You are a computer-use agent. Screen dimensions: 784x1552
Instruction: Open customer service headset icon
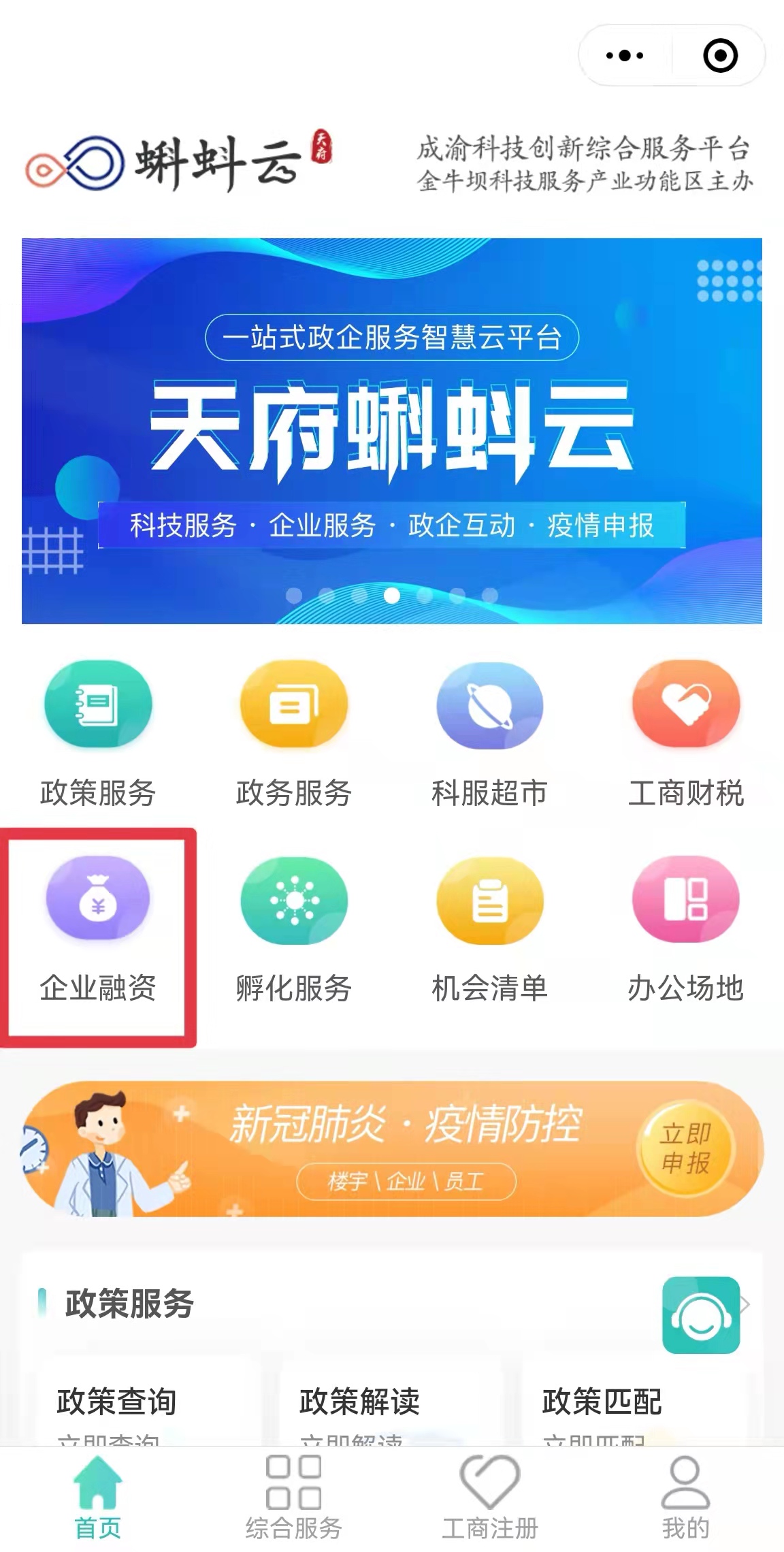click(x=700, y=1315)
